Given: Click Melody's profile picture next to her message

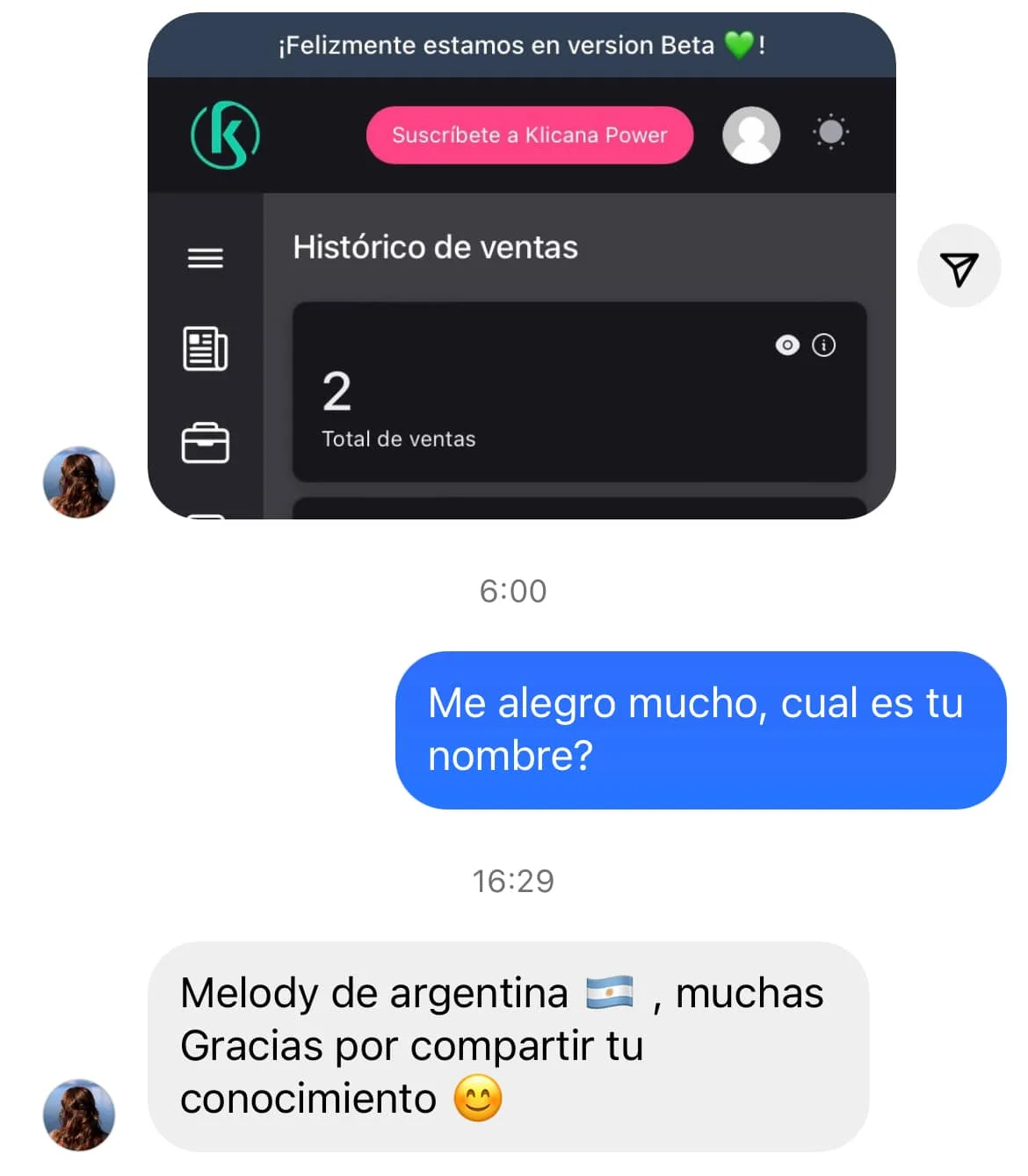Looking at the screenshot, I should pos(79,1114).
